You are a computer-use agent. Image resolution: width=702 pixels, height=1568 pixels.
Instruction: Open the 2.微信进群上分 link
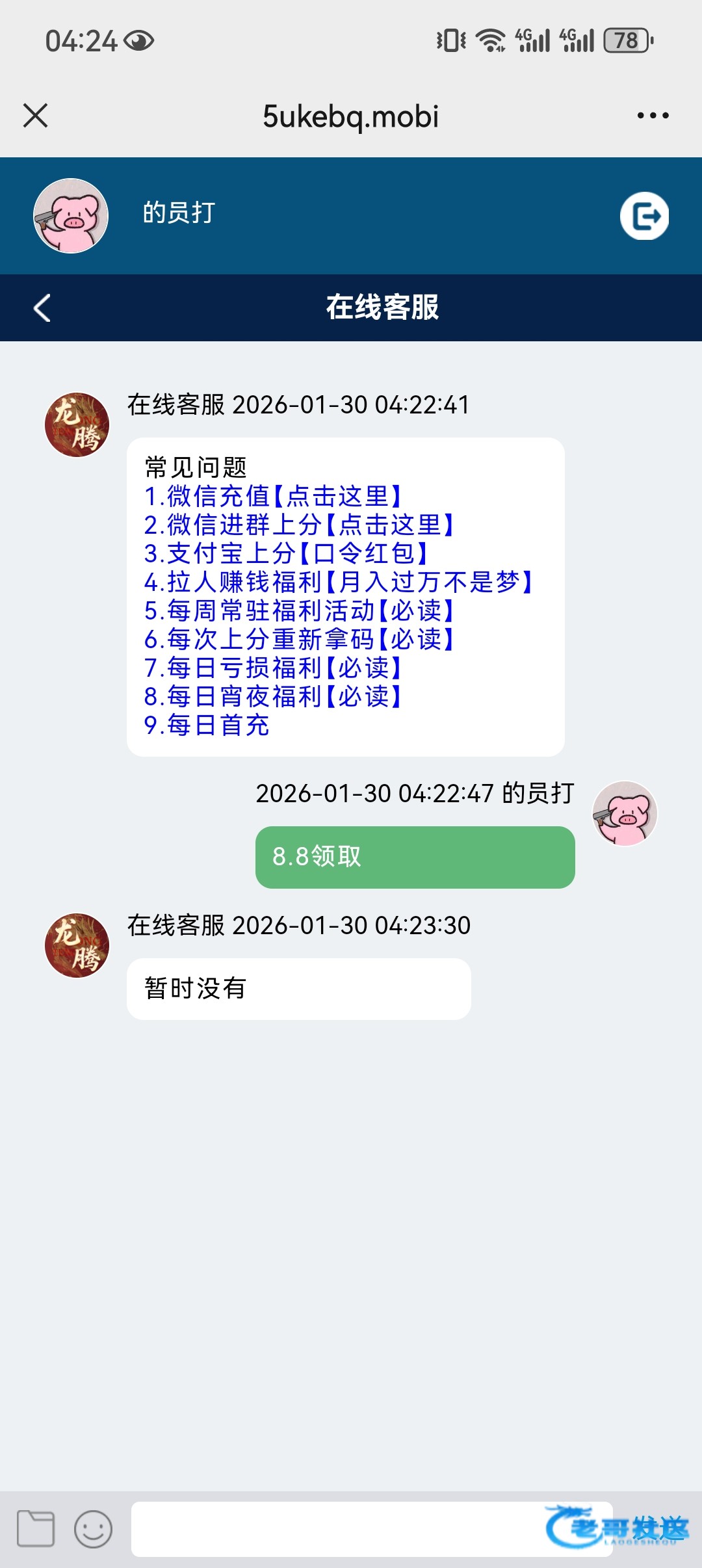(x=299, y=525)
